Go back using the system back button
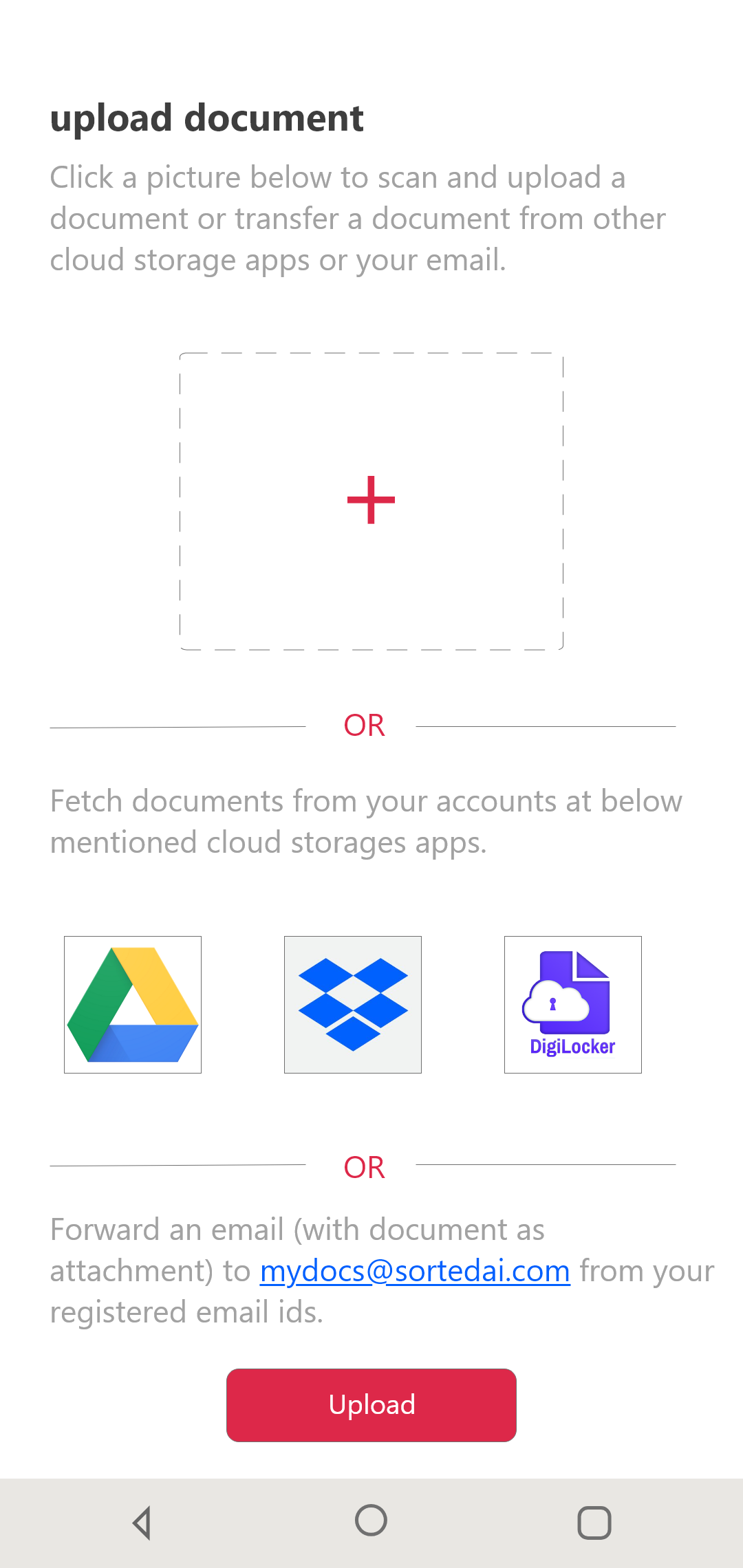743x1568 pixels. click(x=142, y=1523)
